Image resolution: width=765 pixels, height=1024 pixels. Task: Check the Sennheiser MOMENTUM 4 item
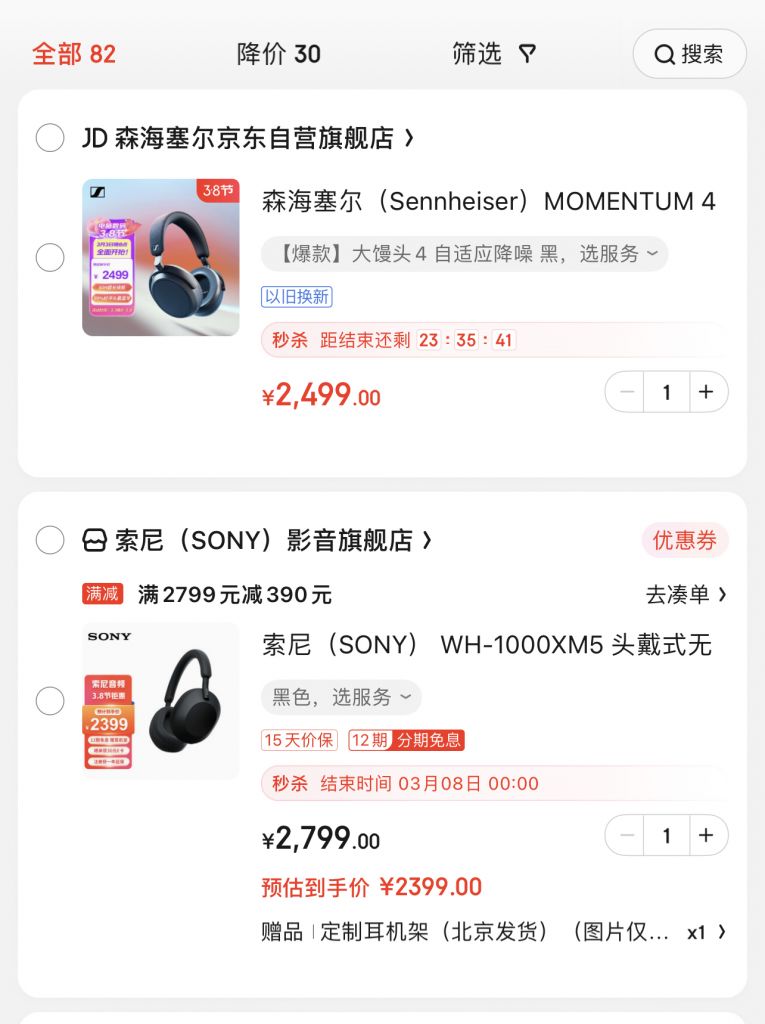coord(50,258)
